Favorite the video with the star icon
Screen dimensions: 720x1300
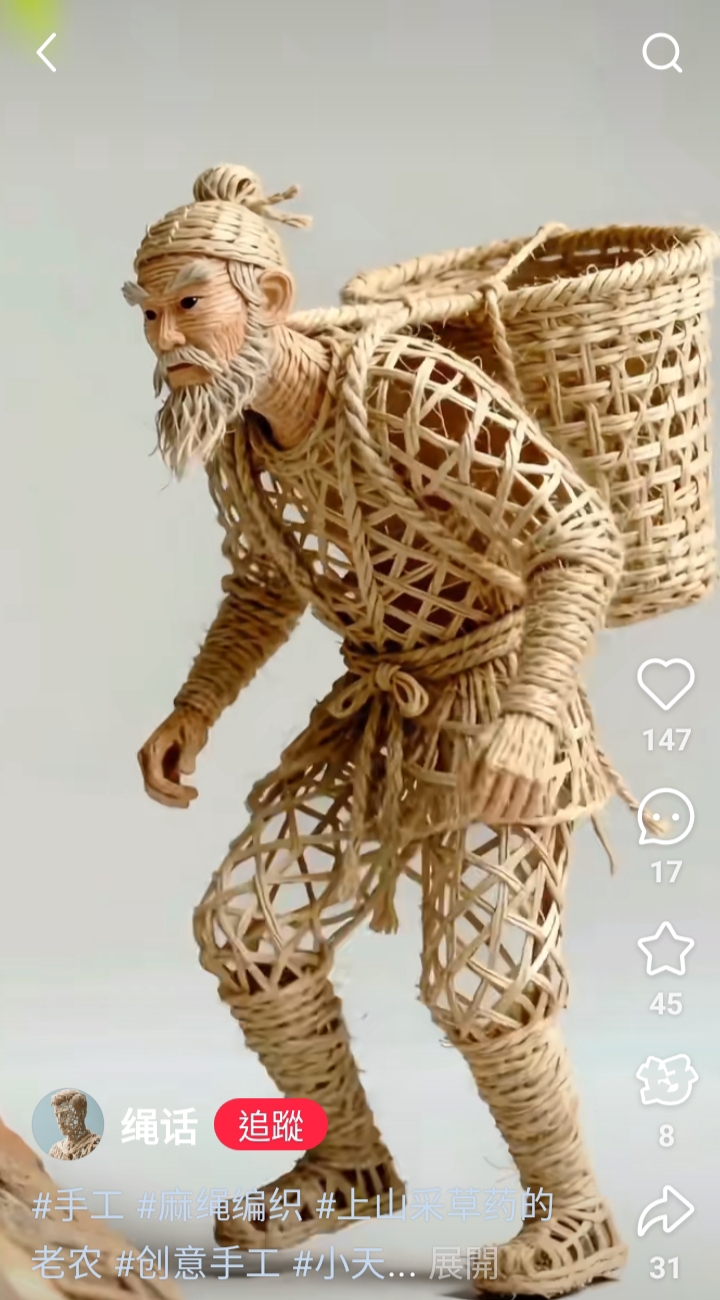pyautogui.click(x=666, y=949)
